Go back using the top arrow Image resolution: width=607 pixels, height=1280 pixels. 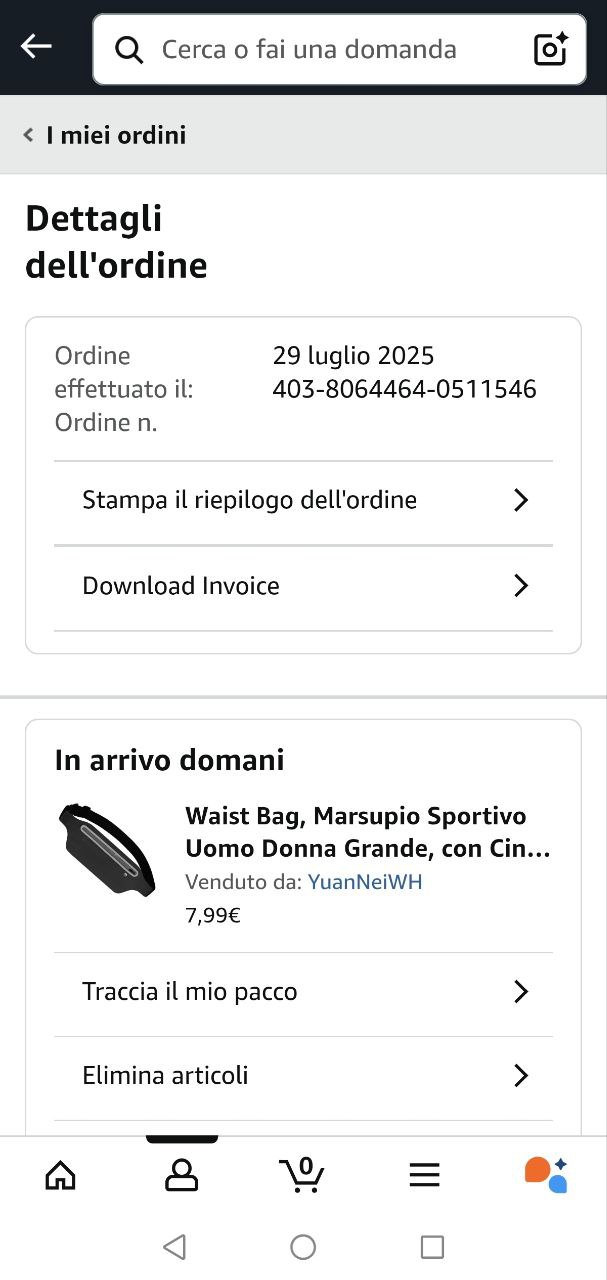[x=36, y=47]
